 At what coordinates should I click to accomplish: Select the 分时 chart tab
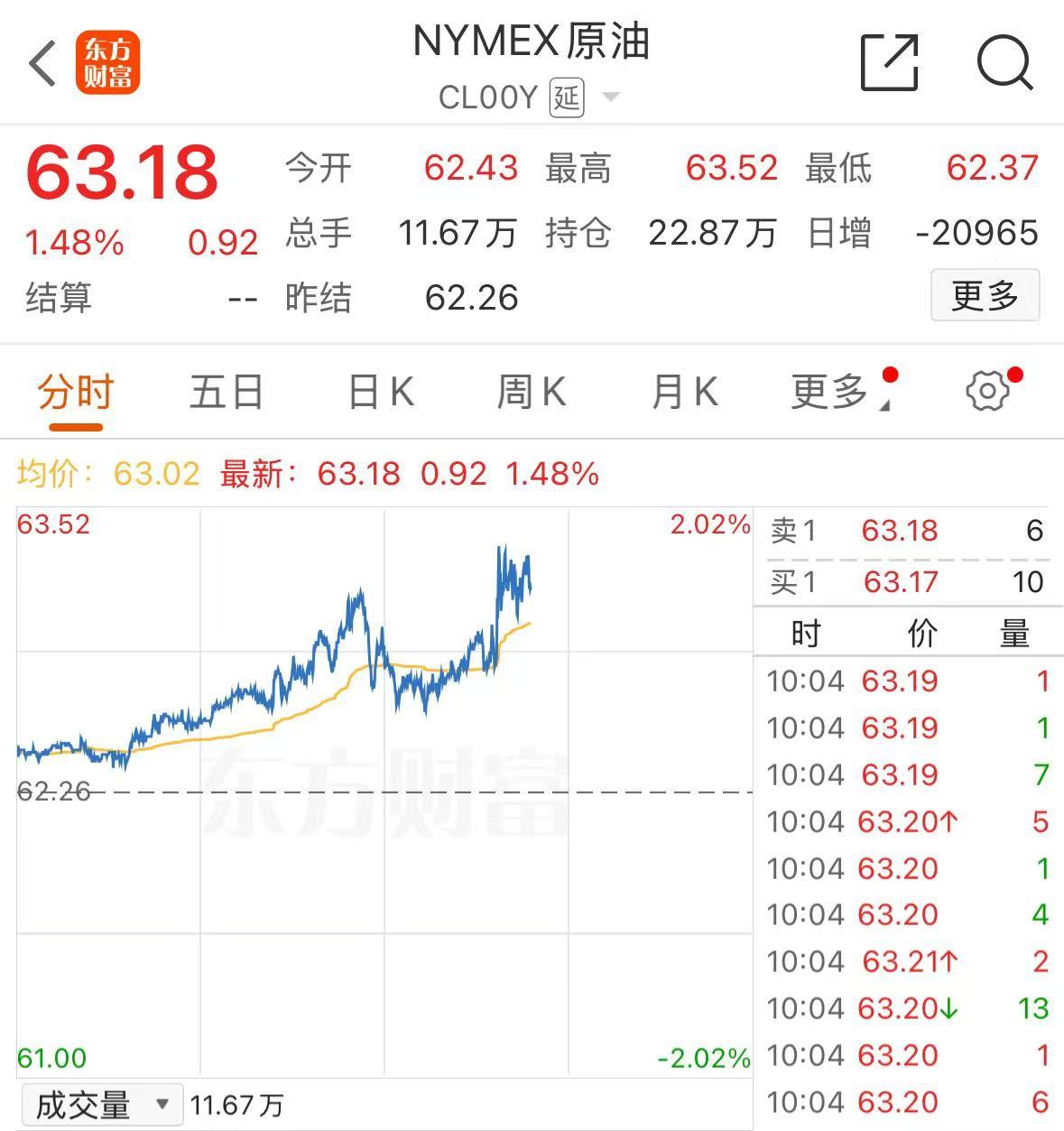76,393
